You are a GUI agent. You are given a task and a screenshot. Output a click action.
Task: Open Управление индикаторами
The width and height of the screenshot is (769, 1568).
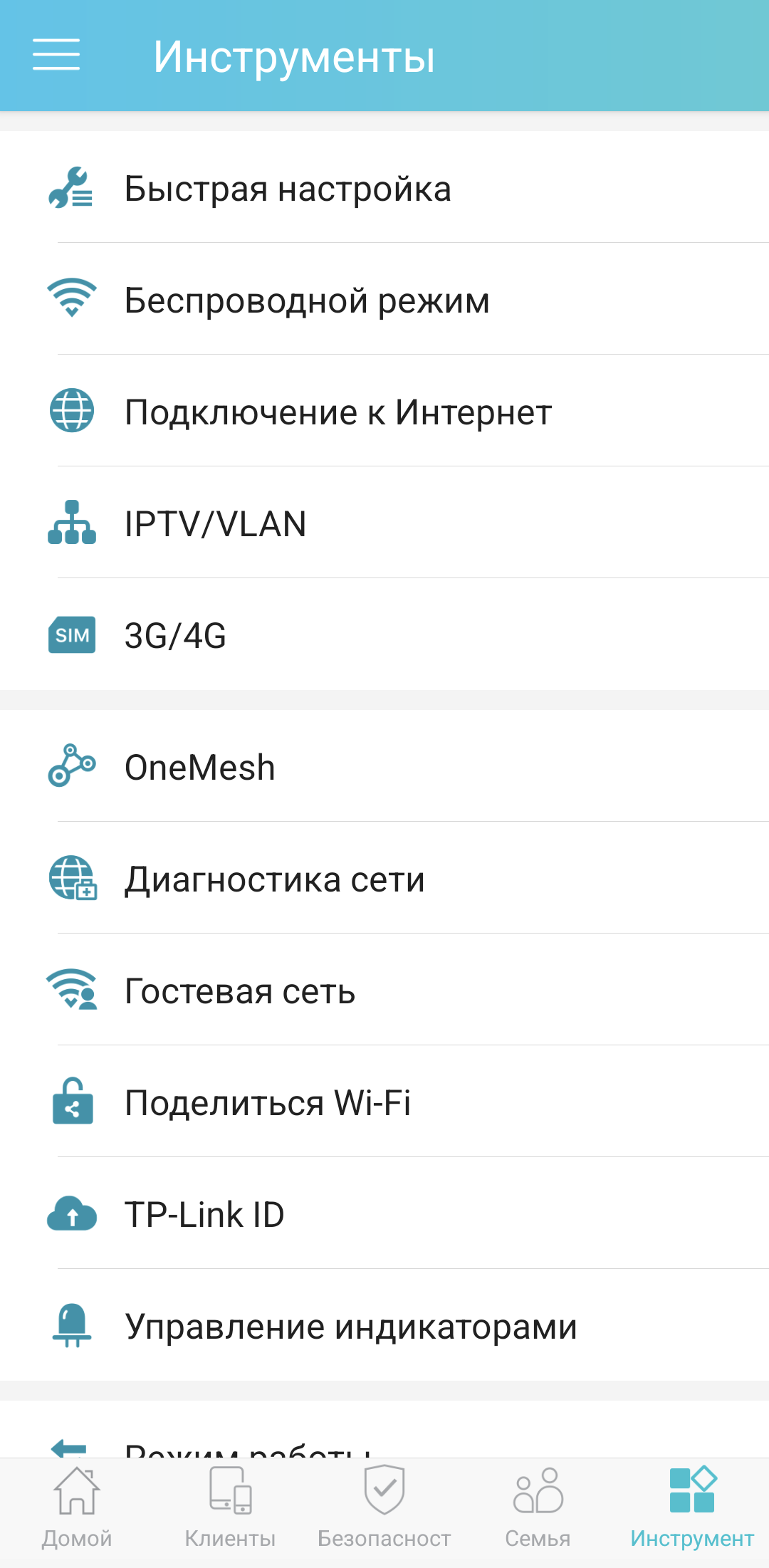pyautogui.click(x=350, y=1327)
